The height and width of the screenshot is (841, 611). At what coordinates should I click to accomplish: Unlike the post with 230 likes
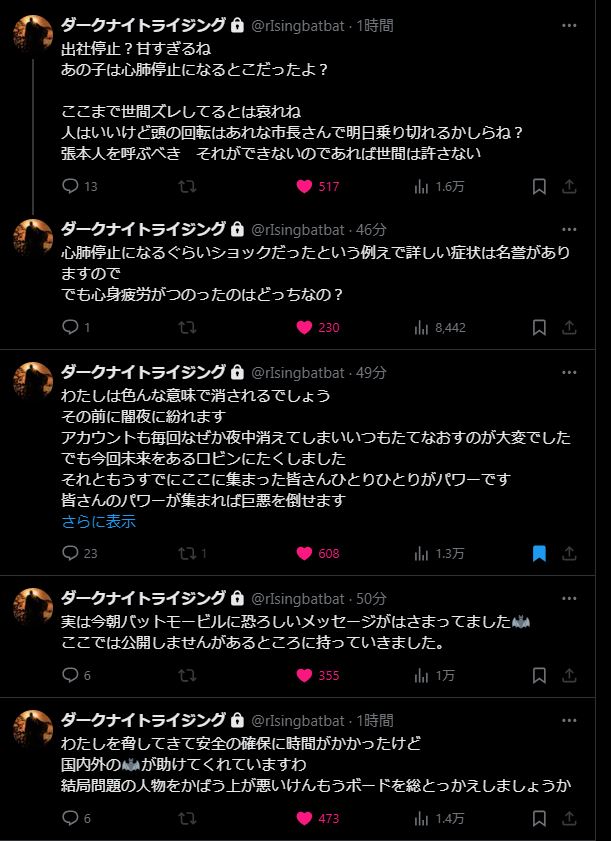click(306, 327)
